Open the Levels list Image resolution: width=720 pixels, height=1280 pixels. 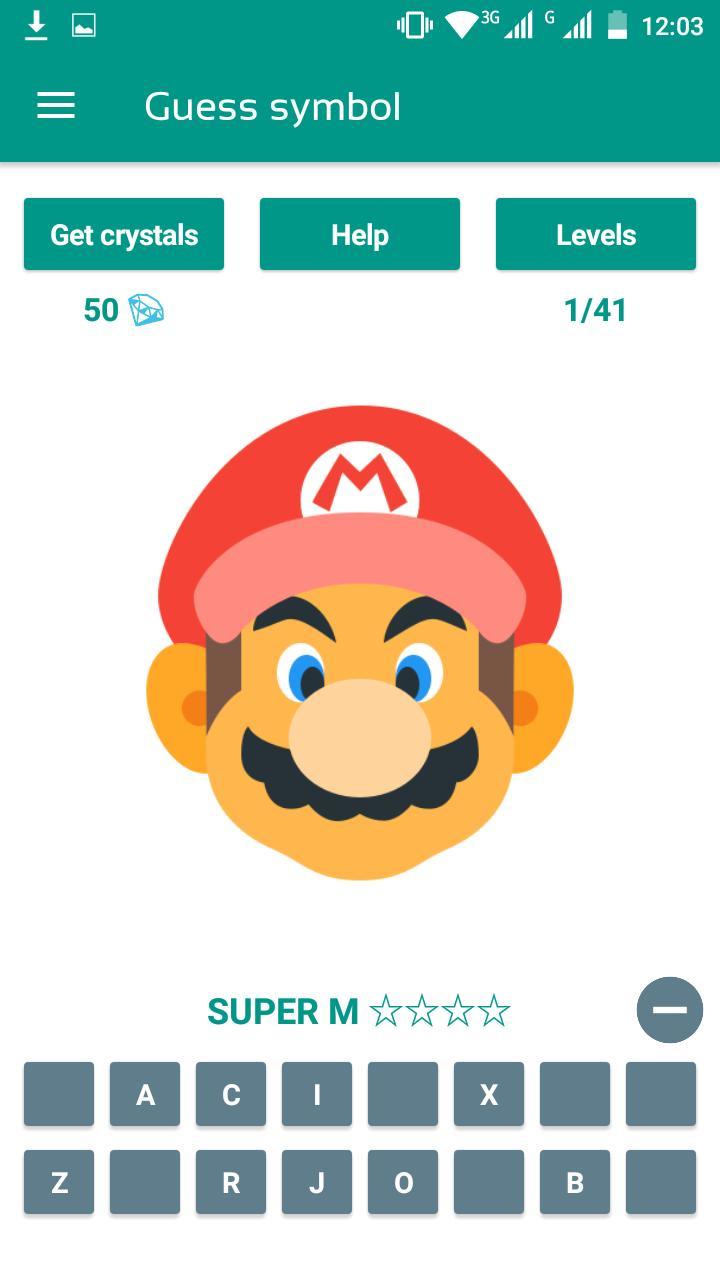pos(596,235)
